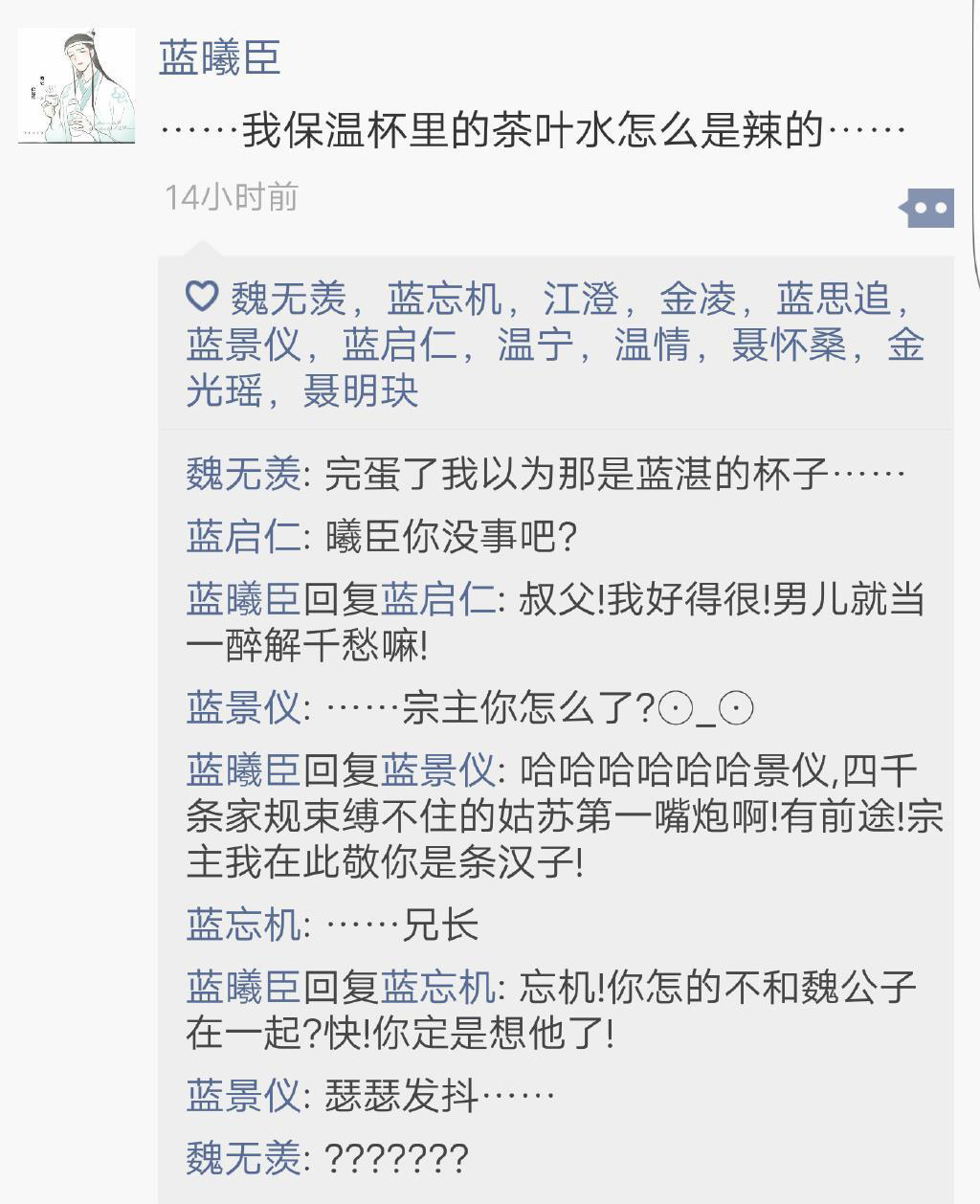The image size is (980, 1204).
Task: Reply to 蓝启仁's comment 曦臣你没事吧
Action: tap(450, 537)
